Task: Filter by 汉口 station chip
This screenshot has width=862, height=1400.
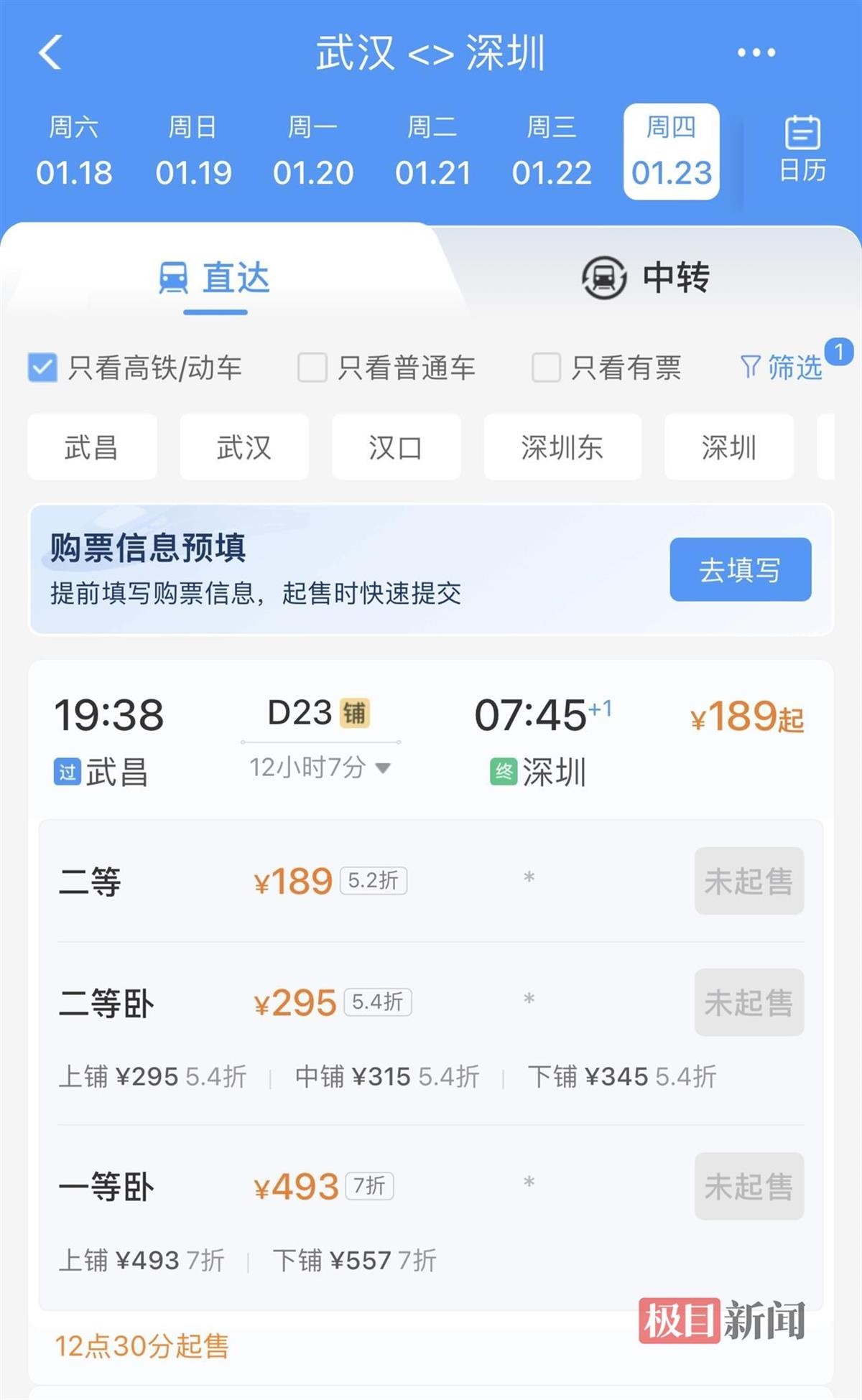Action: click(396, 447)
